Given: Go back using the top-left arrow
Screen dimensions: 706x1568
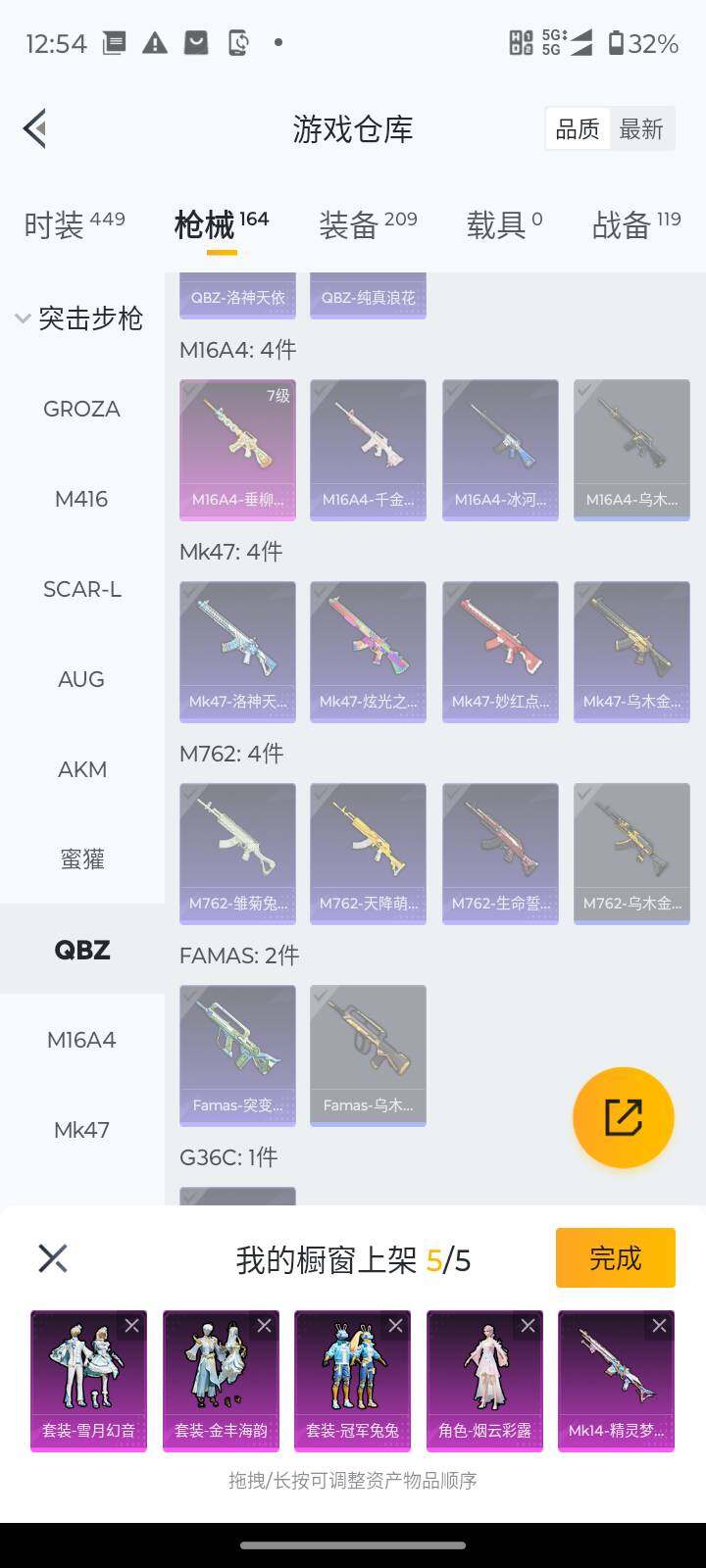Looking at the screenshot, I should point(35,128).
